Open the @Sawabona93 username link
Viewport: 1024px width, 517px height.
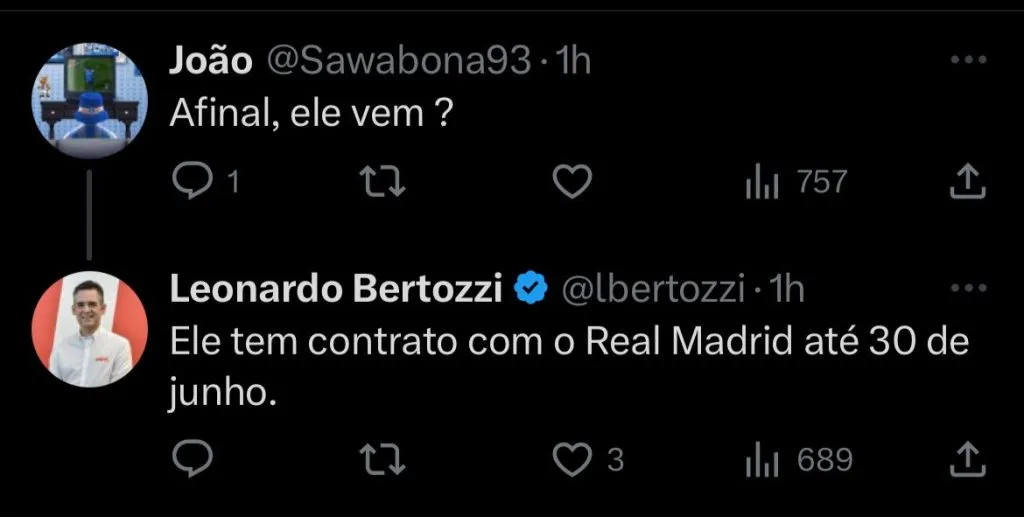pos(396,61)
